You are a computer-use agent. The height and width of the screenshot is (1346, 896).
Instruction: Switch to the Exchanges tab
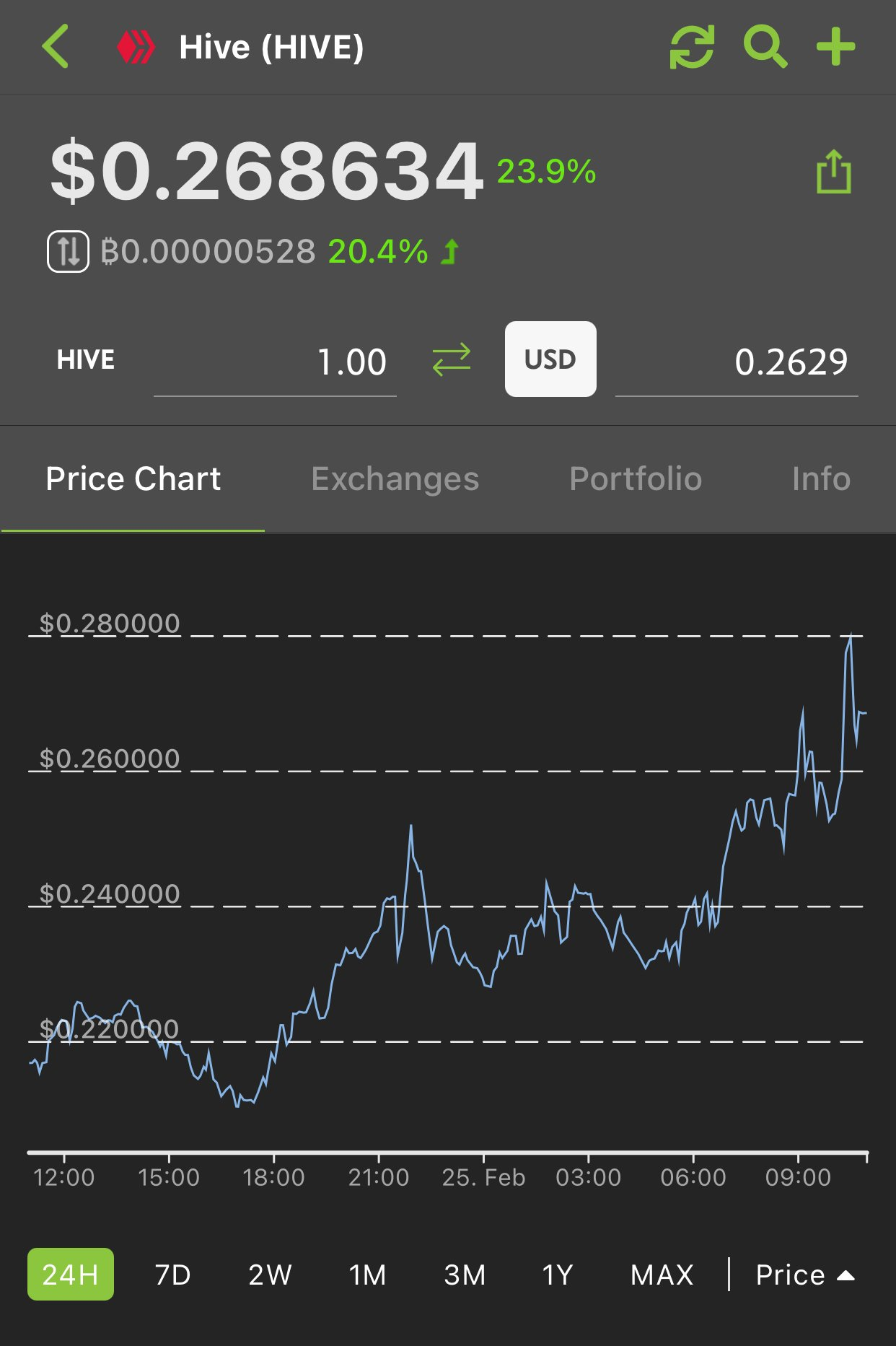(395, 478)
